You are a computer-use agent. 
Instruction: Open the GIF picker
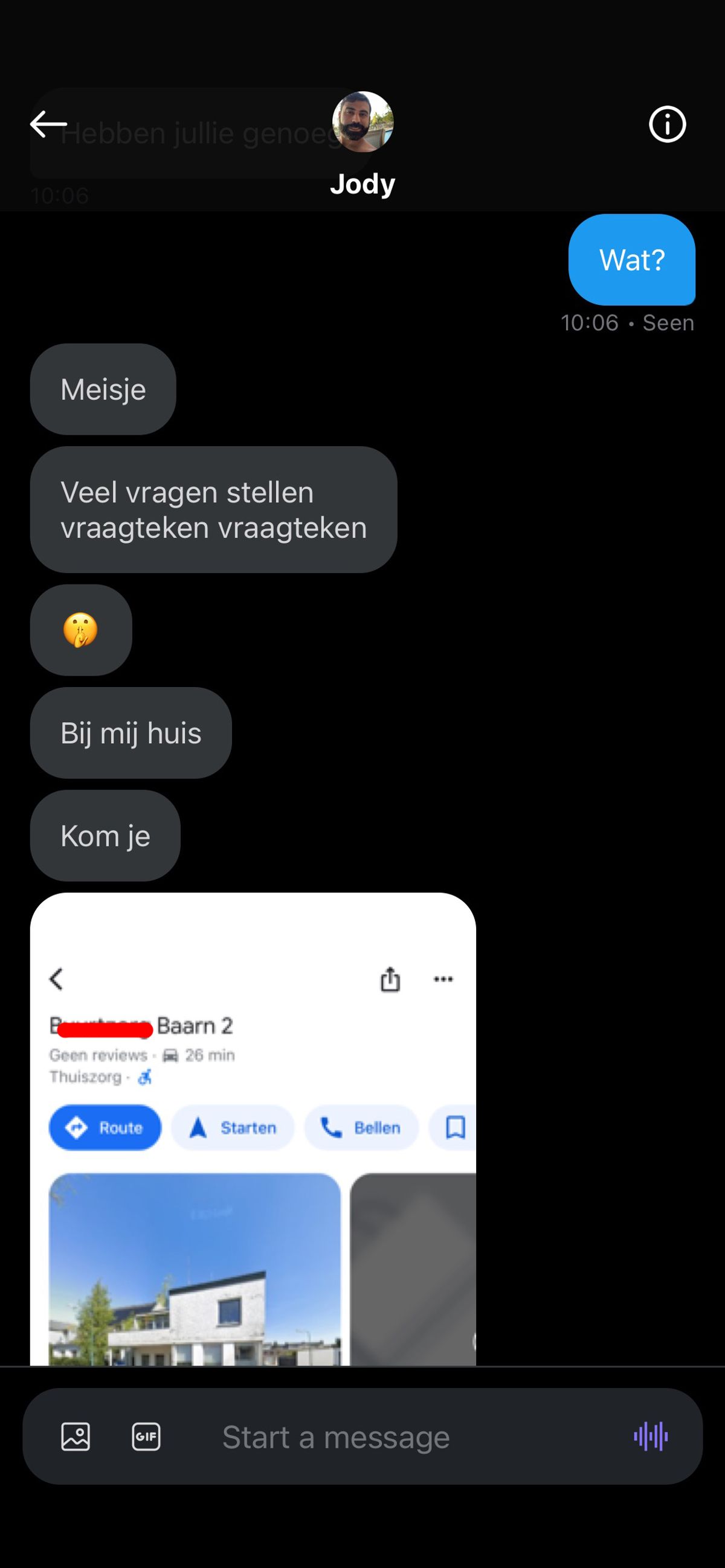[146, 1437]
